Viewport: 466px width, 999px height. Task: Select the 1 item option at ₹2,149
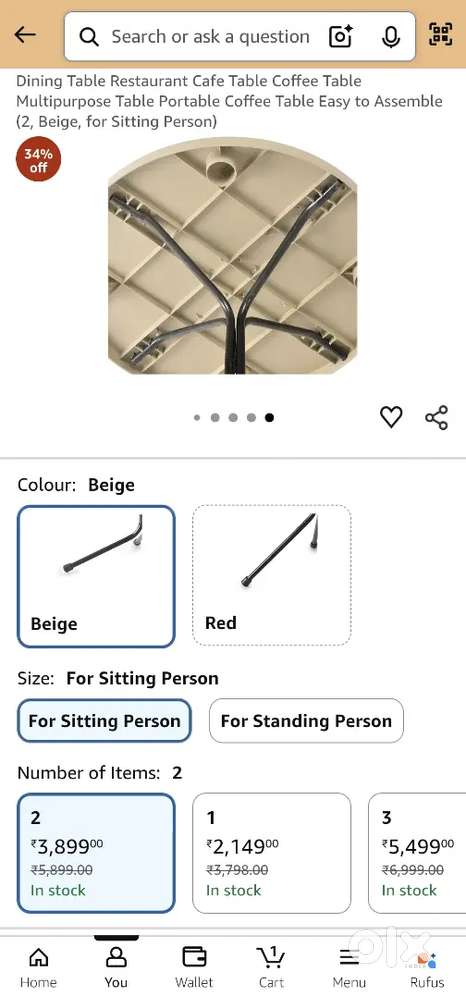(x=272, y=853)
